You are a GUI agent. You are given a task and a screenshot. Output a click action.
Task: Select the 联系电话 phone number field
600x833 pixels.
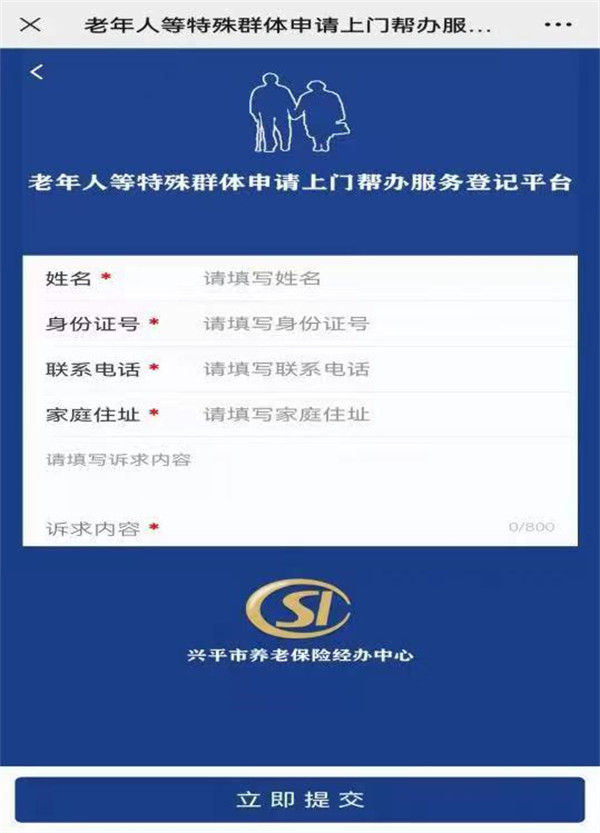pos(380,369)
